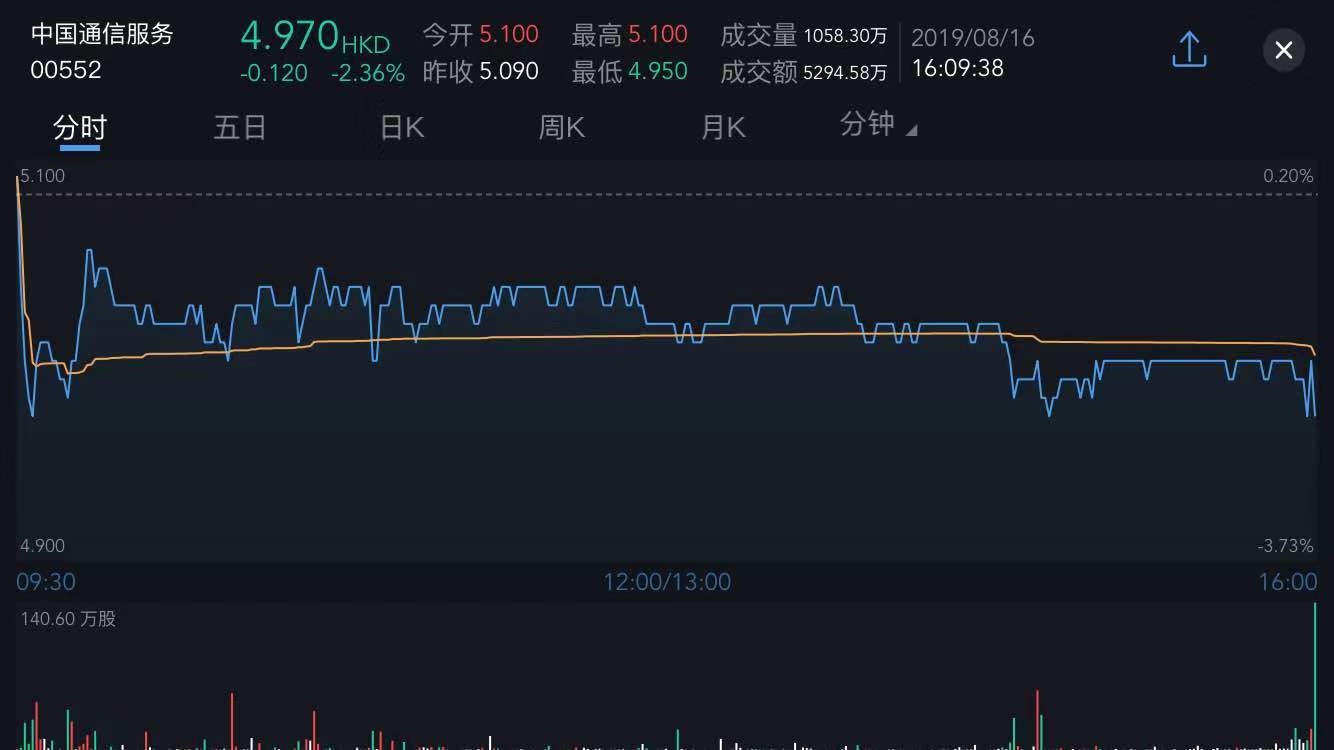Switch to the 五日 five-day chart
Image resolution: width=1334 pixels, height=750 pixels.
[240, 128]
